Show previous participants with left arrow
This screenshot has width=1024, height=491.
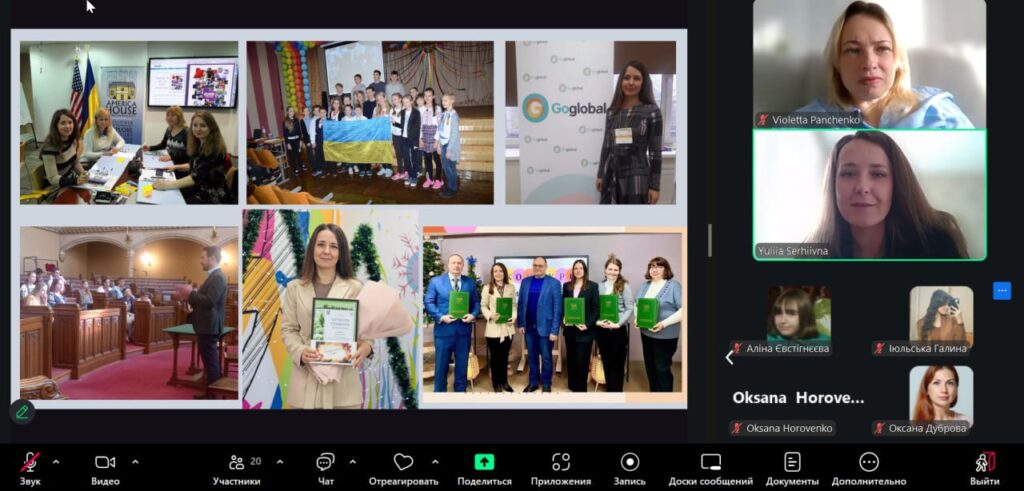[x=729, y=357]
